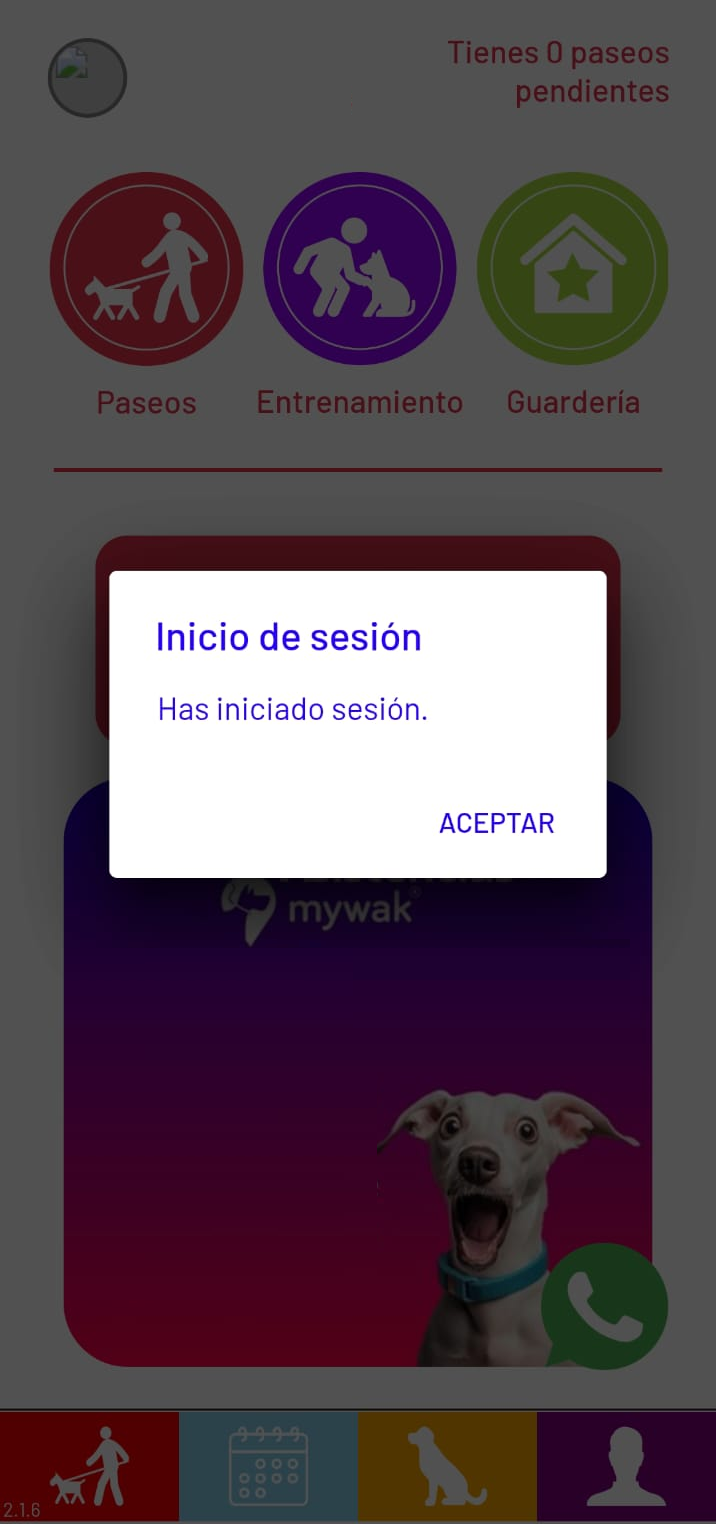The width and height of the screenshot is (716, 1524).
Task: Accept the login confirmation dialog
Action: [496, 823]
